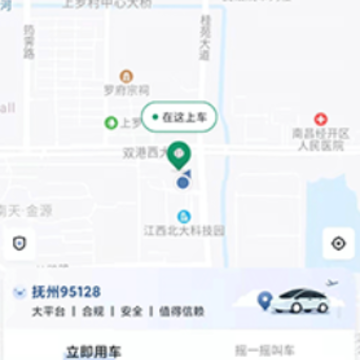This screenshot has height=360, width=360.
Task: Tap the 在这上车 pickup bubble
Action: pyautogui.click(x=179, y=117)
